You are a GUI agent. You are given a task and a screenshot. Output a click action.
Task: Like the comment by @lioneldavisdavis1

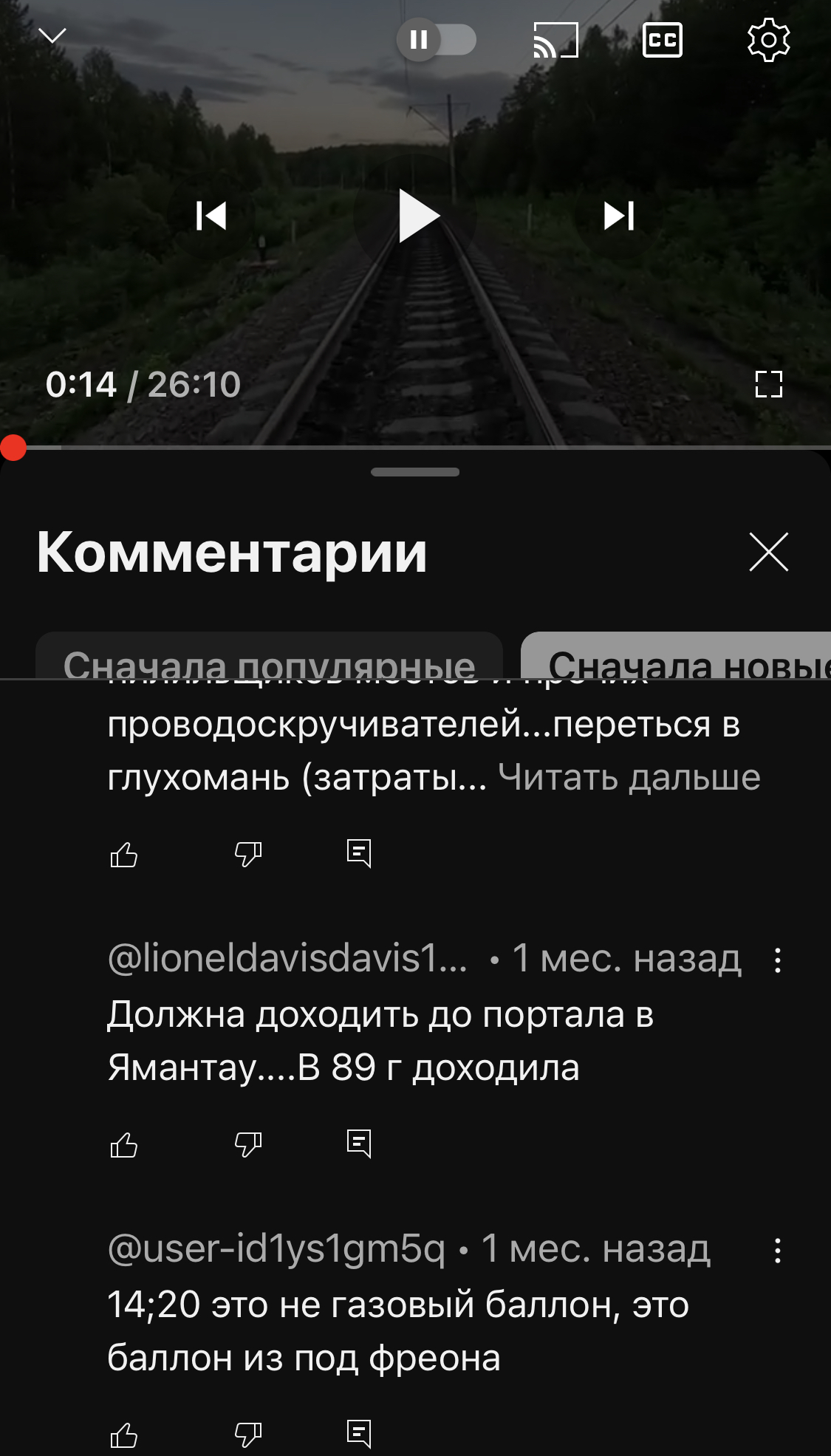click(x=124, y=1145)
